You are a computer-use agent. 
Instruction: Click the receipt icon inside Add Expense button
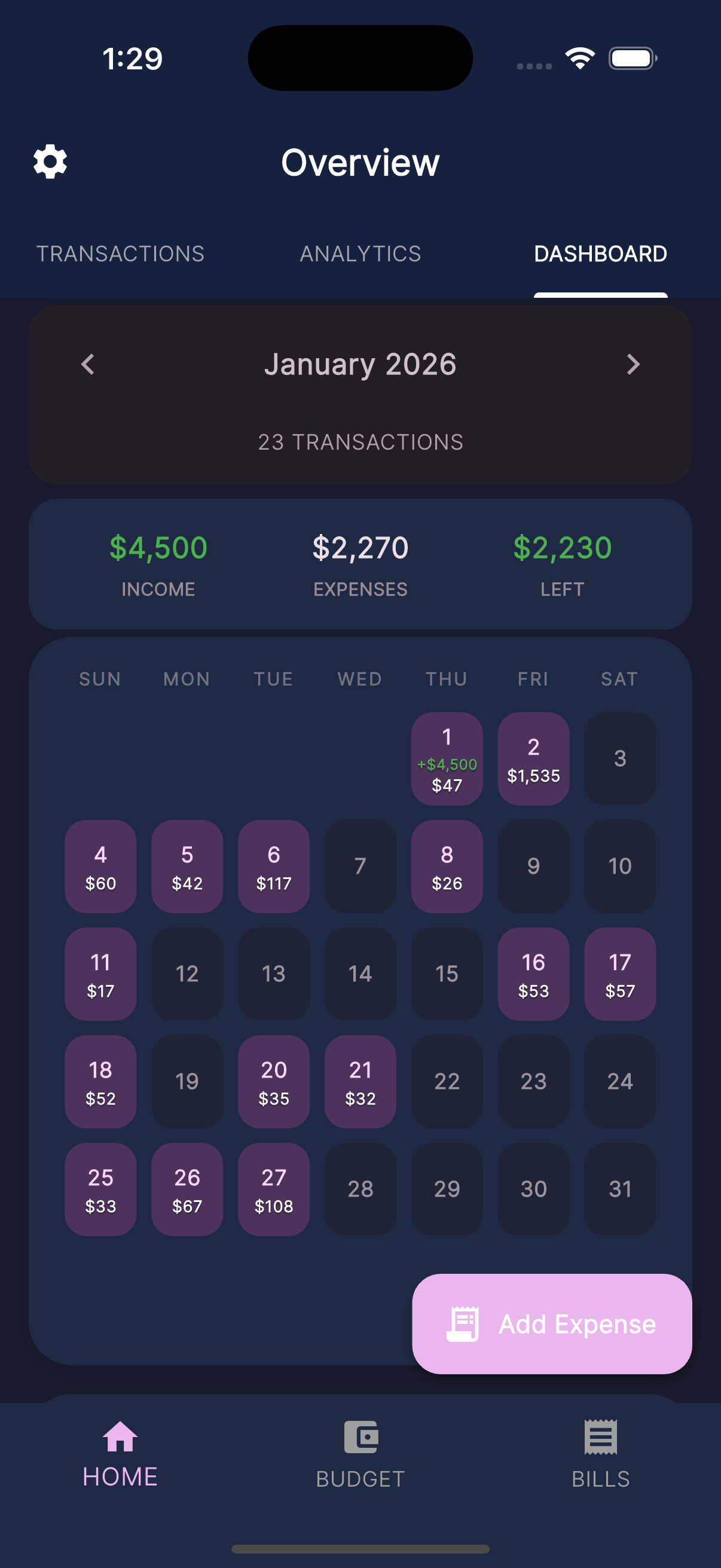464,1322
